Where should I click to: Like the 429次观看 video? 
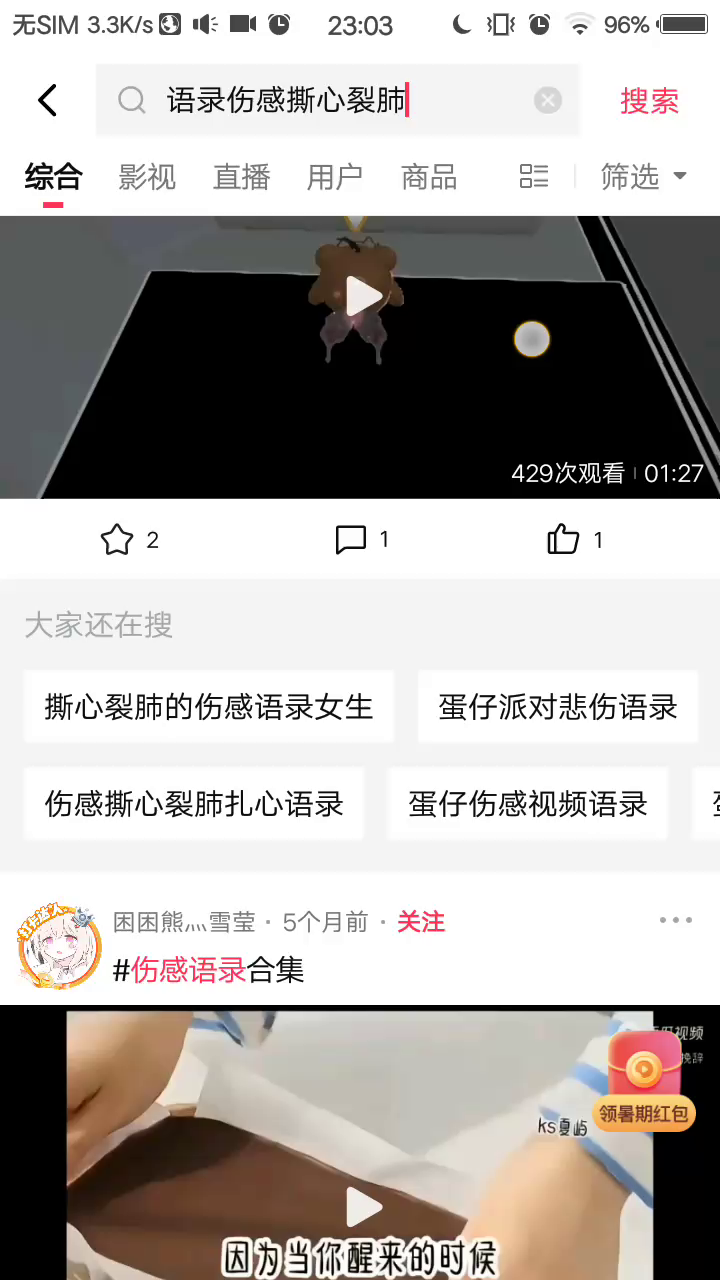click(564, 540)
